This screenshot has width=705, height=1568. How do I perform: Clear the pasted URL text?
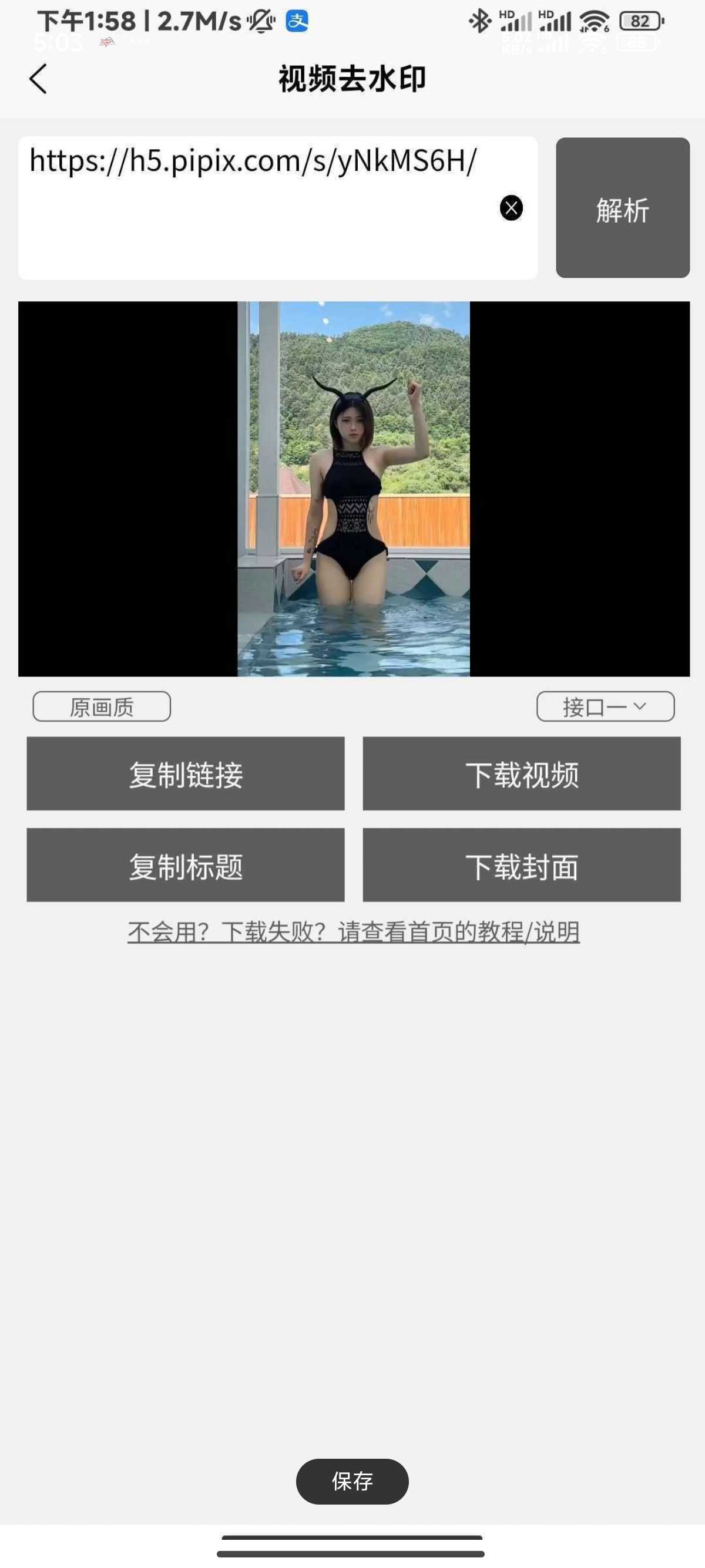[x=511, y=208]
